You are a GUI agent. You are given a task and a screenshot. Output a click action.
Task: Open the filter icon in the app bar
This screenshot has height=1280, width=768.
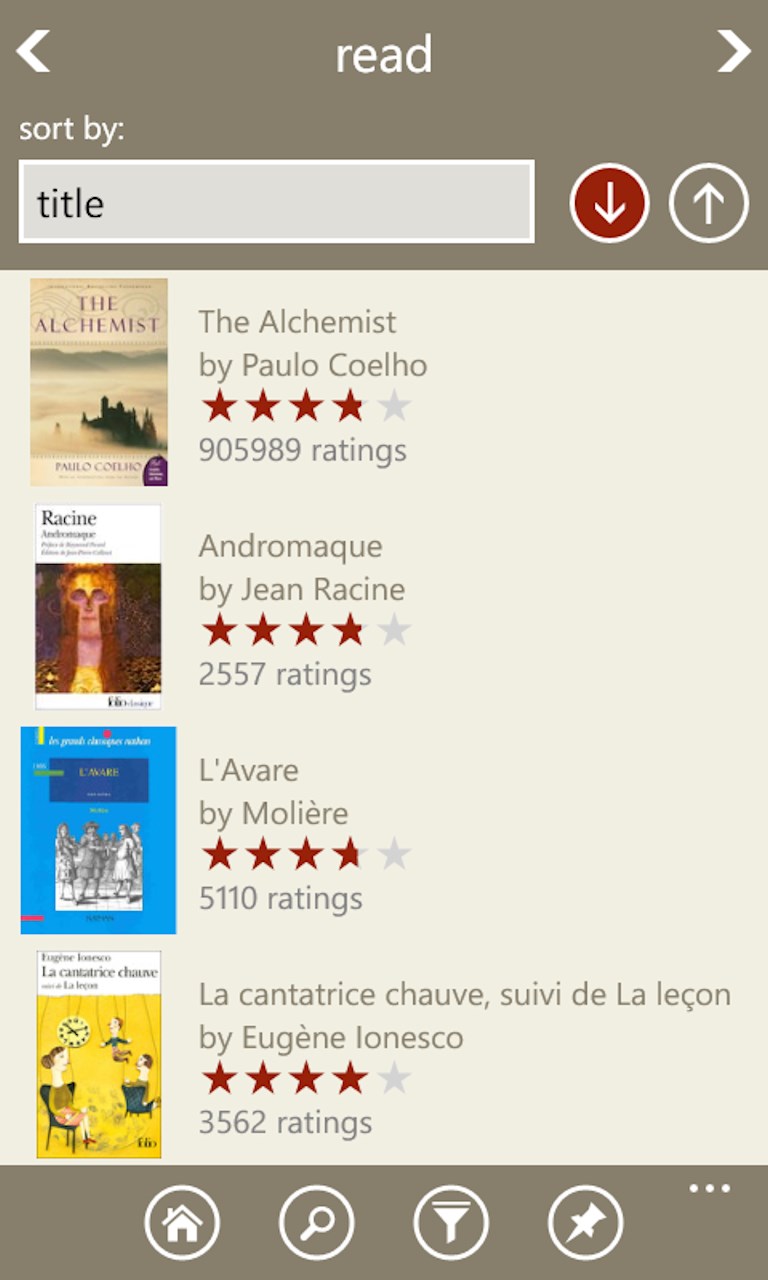click(x=451, y=1222)
